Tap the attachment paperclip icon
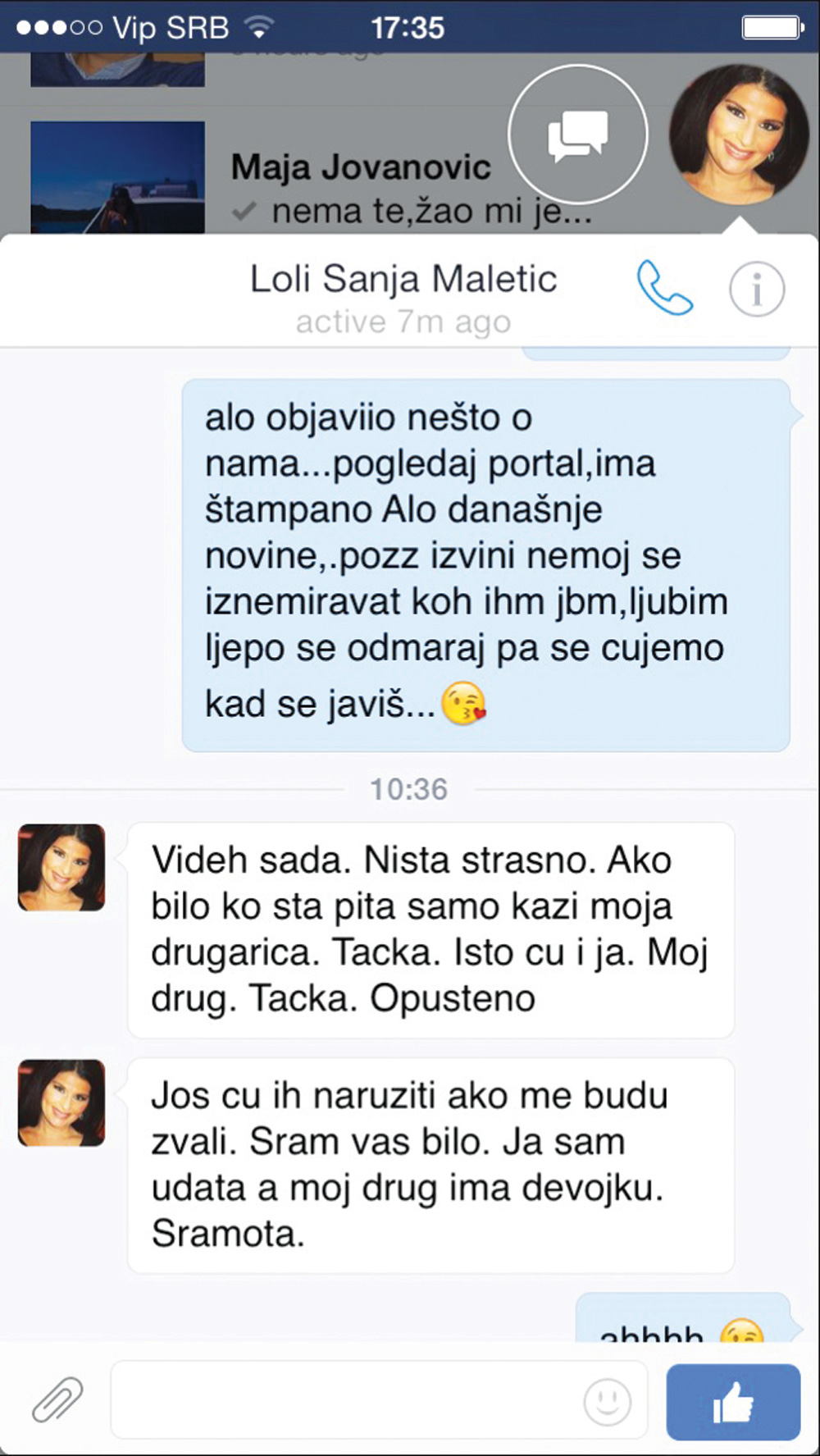820x1456 pixels. [x=57, y=1400]
